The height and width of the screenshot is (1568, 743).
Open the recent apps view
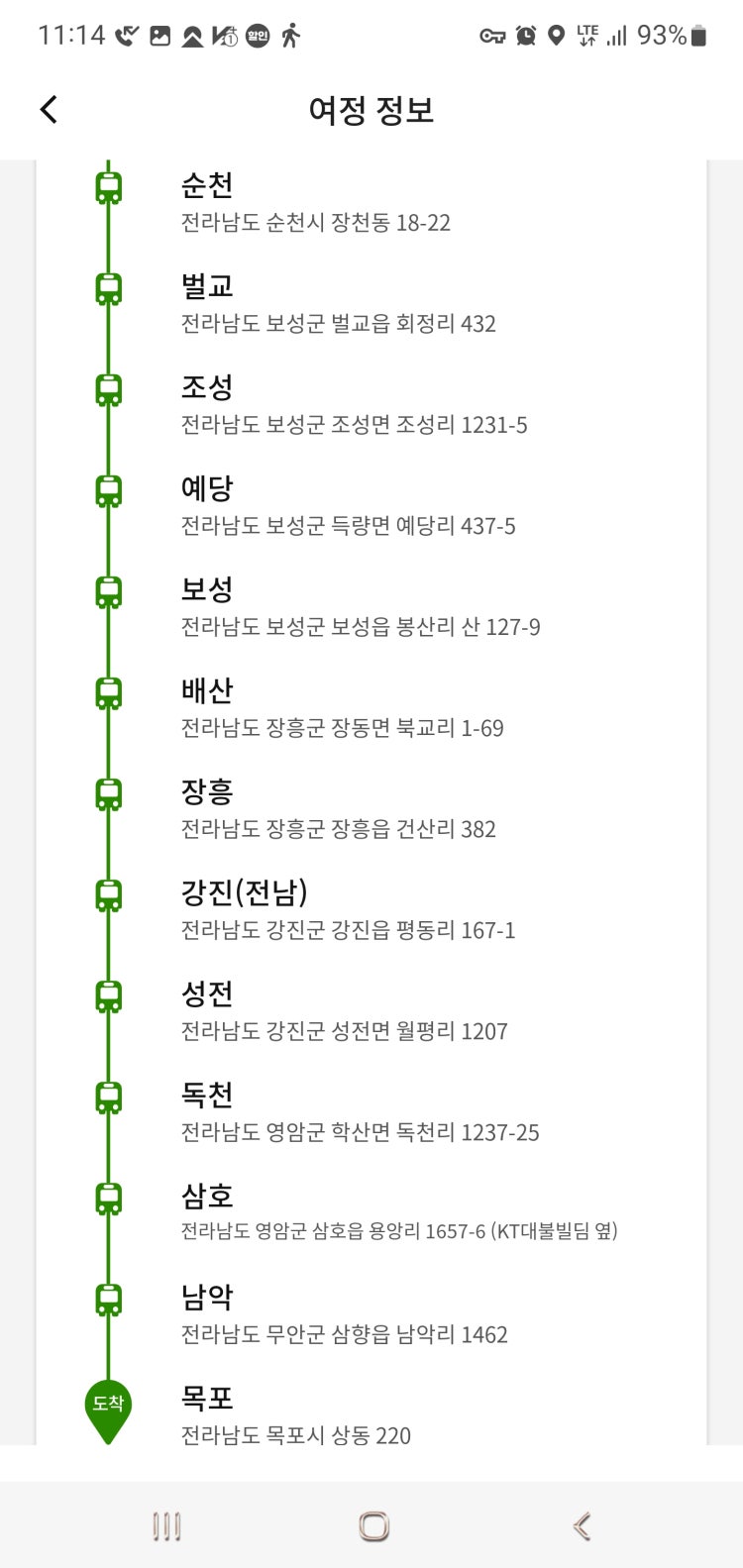coord(166,1526)
